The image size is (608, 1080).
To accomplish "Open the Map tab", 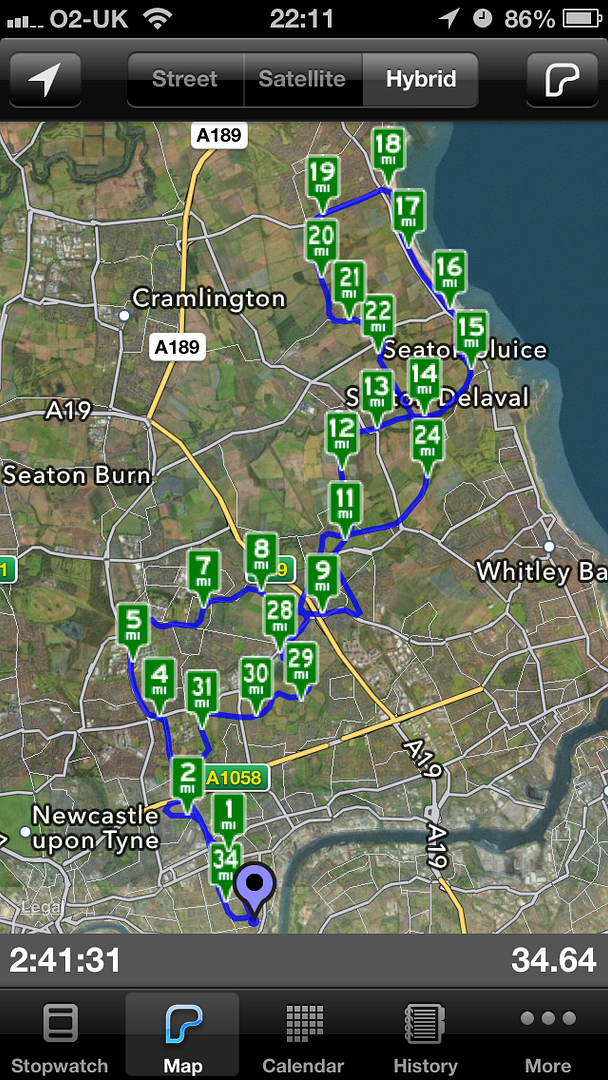I will click(182, 1037).
